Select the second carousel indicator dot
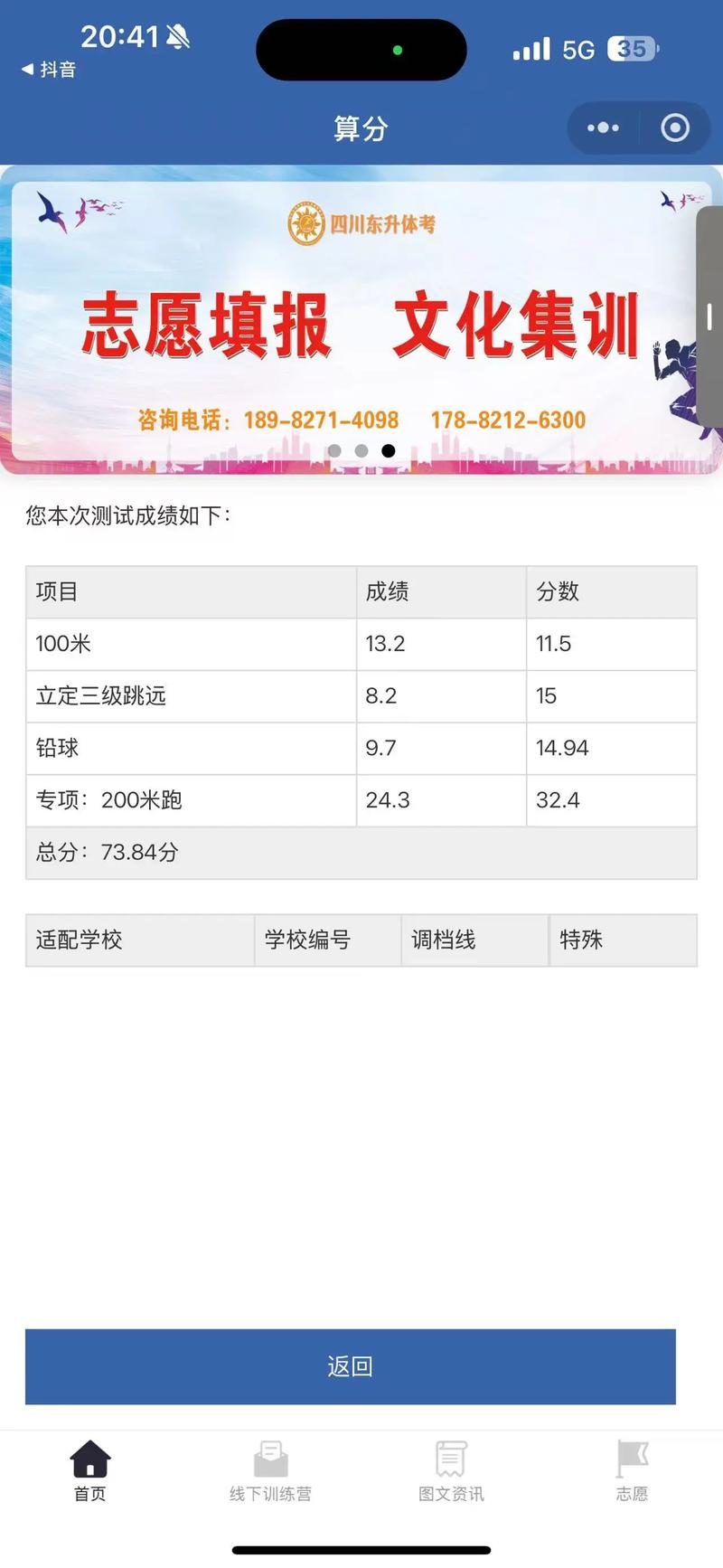The width and height of the screenshot is (723, 1568). (361, 450)
